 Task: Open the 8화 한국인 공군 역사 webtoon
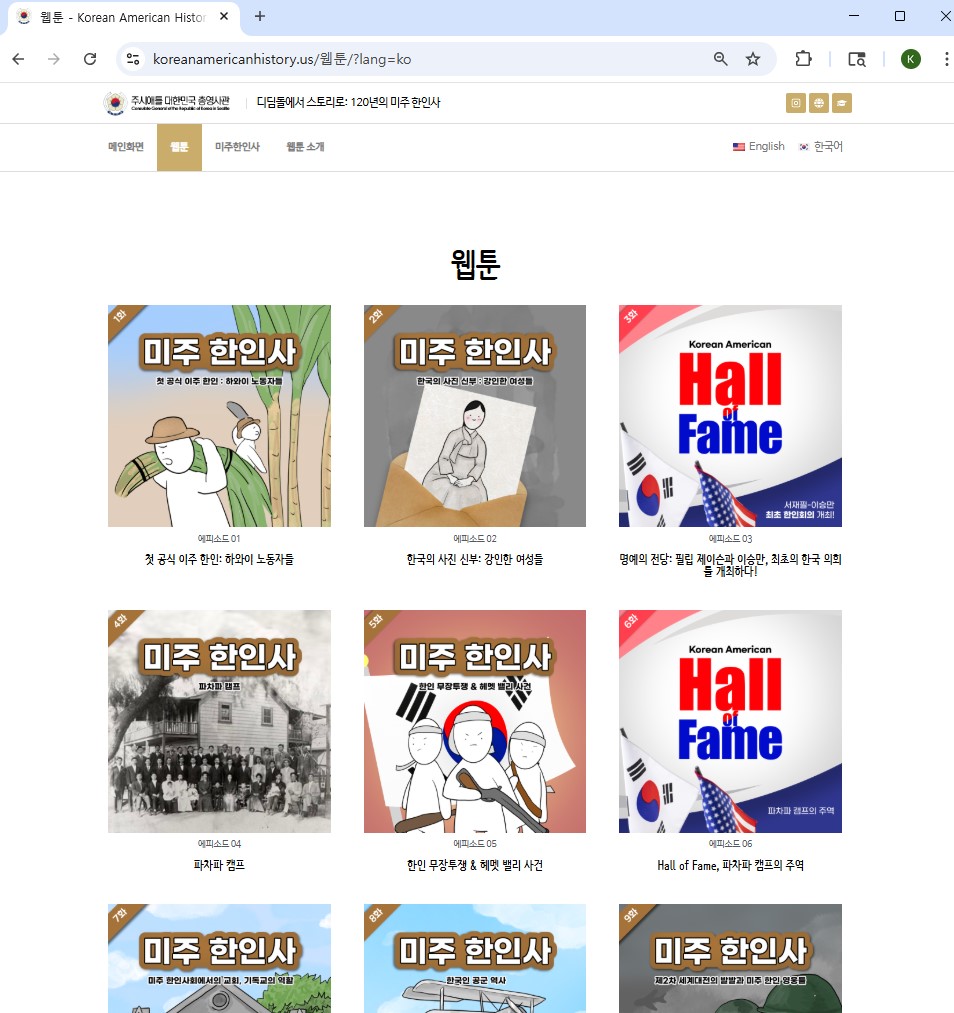point(474,958)
